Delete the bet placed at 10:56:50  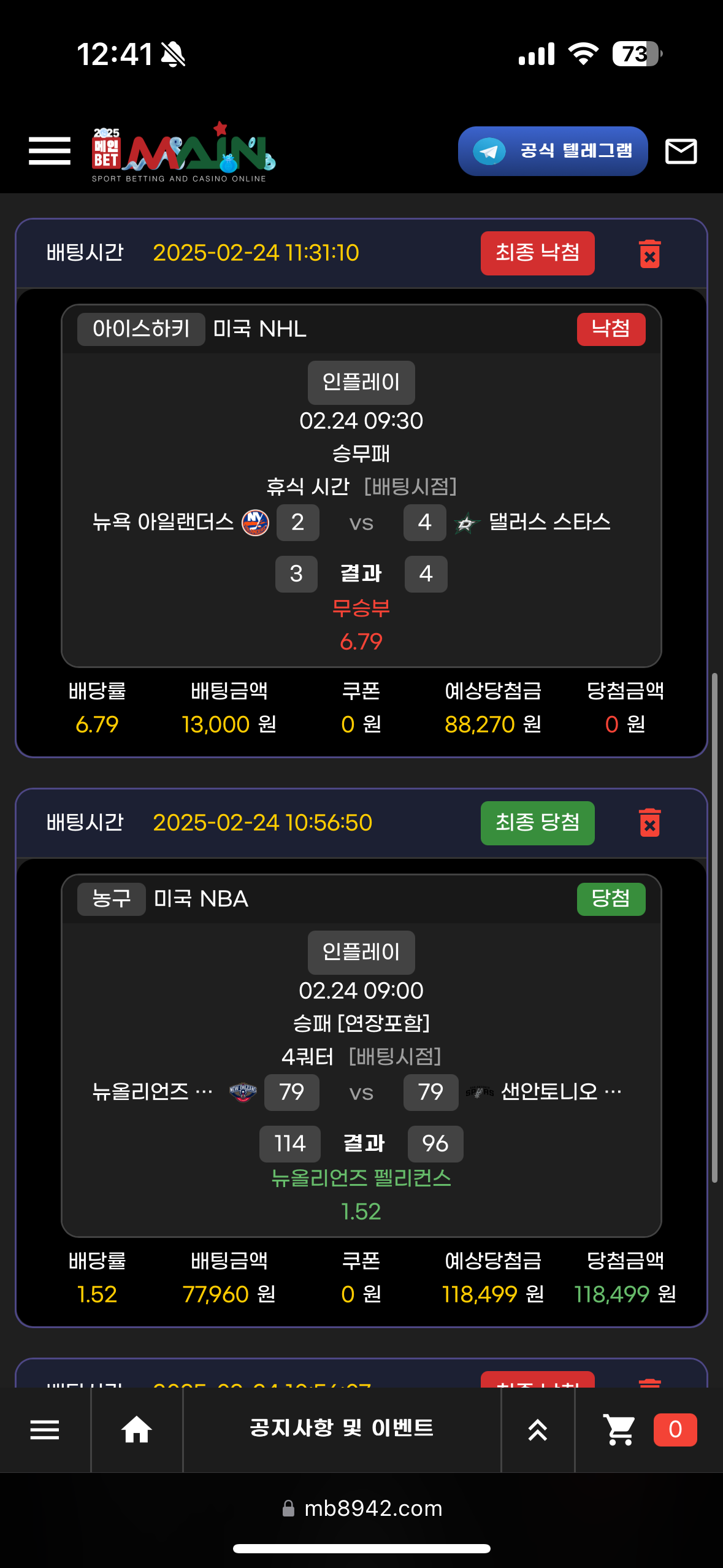tap(649, 823)
